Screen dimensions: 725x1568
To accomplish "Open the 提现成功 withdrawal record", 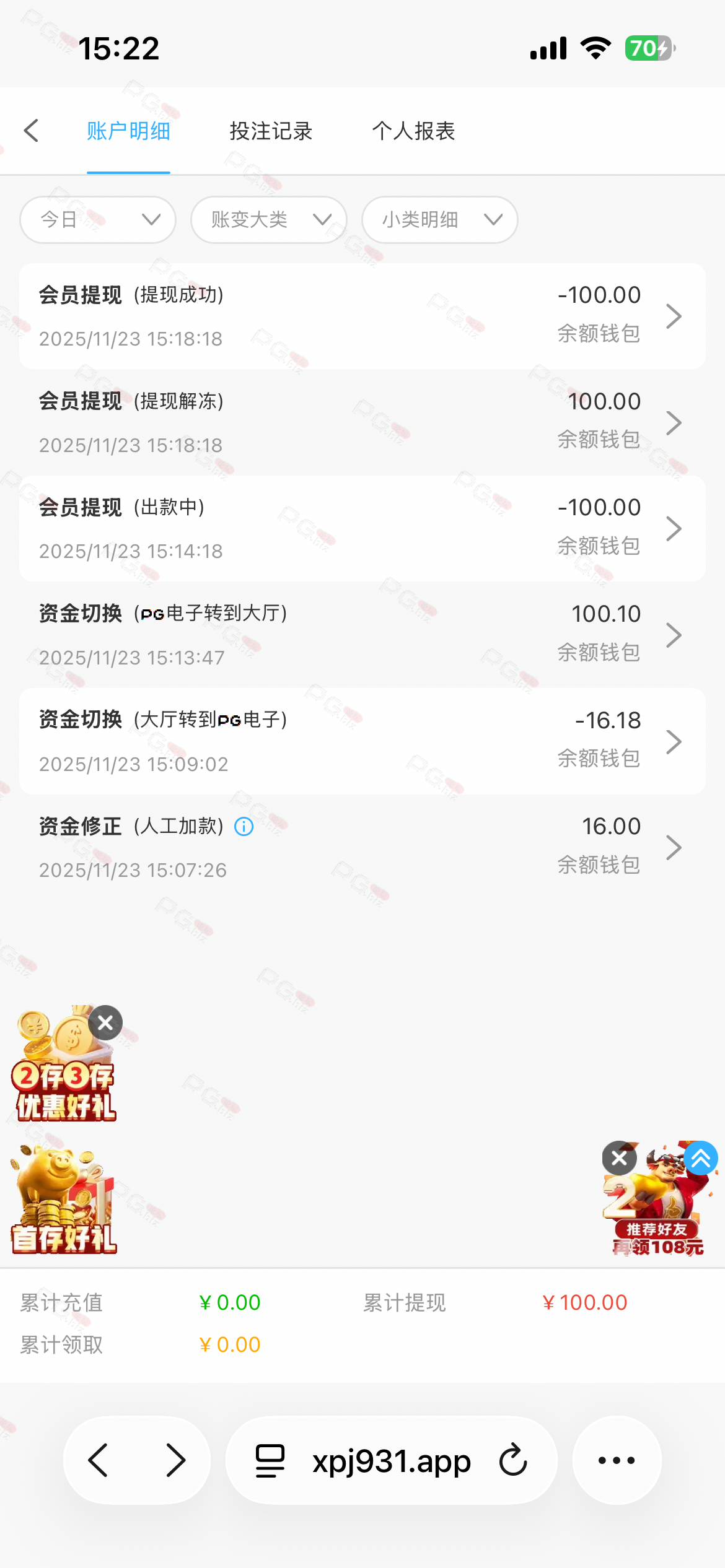I will click(x=362, y=316).
